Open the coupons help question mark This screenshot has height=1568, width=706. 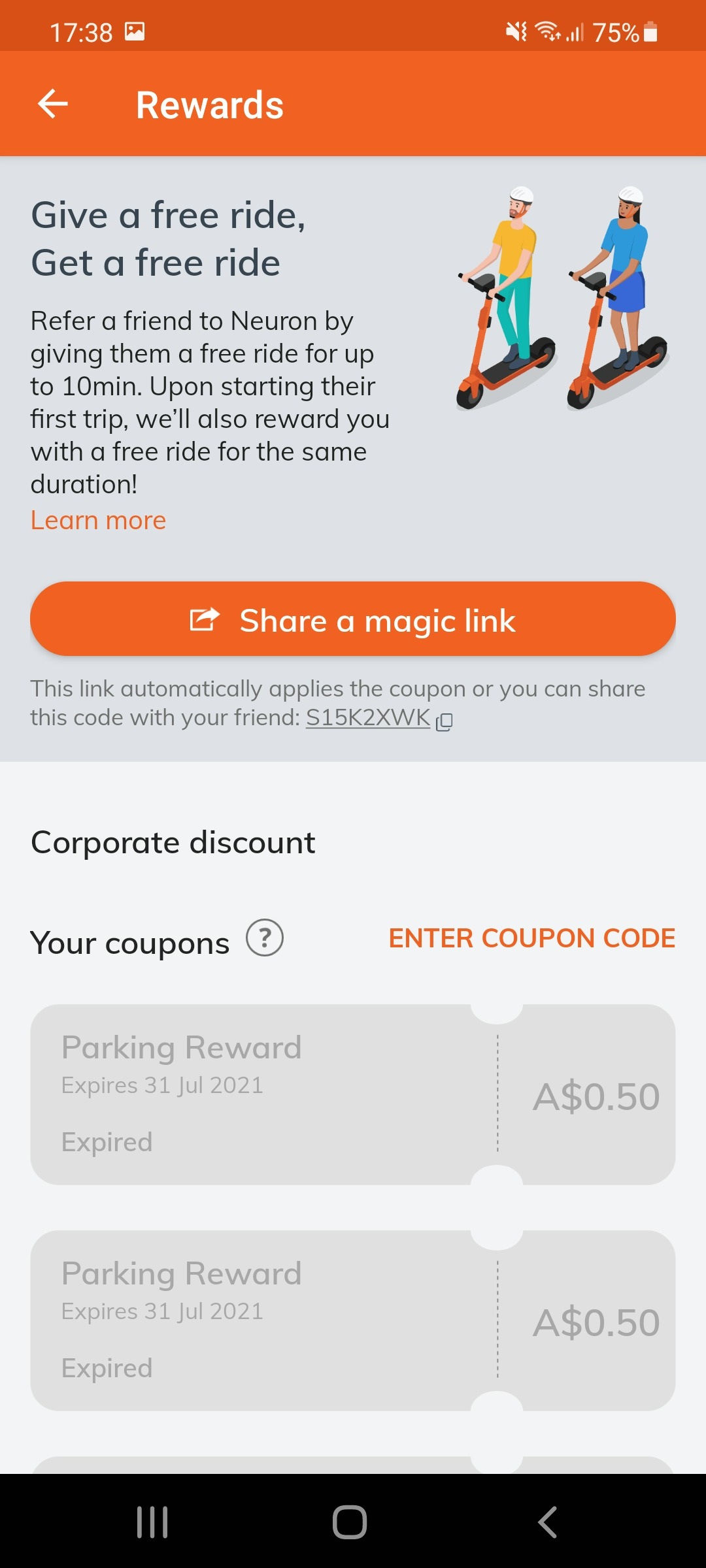[x=264, y=938]
